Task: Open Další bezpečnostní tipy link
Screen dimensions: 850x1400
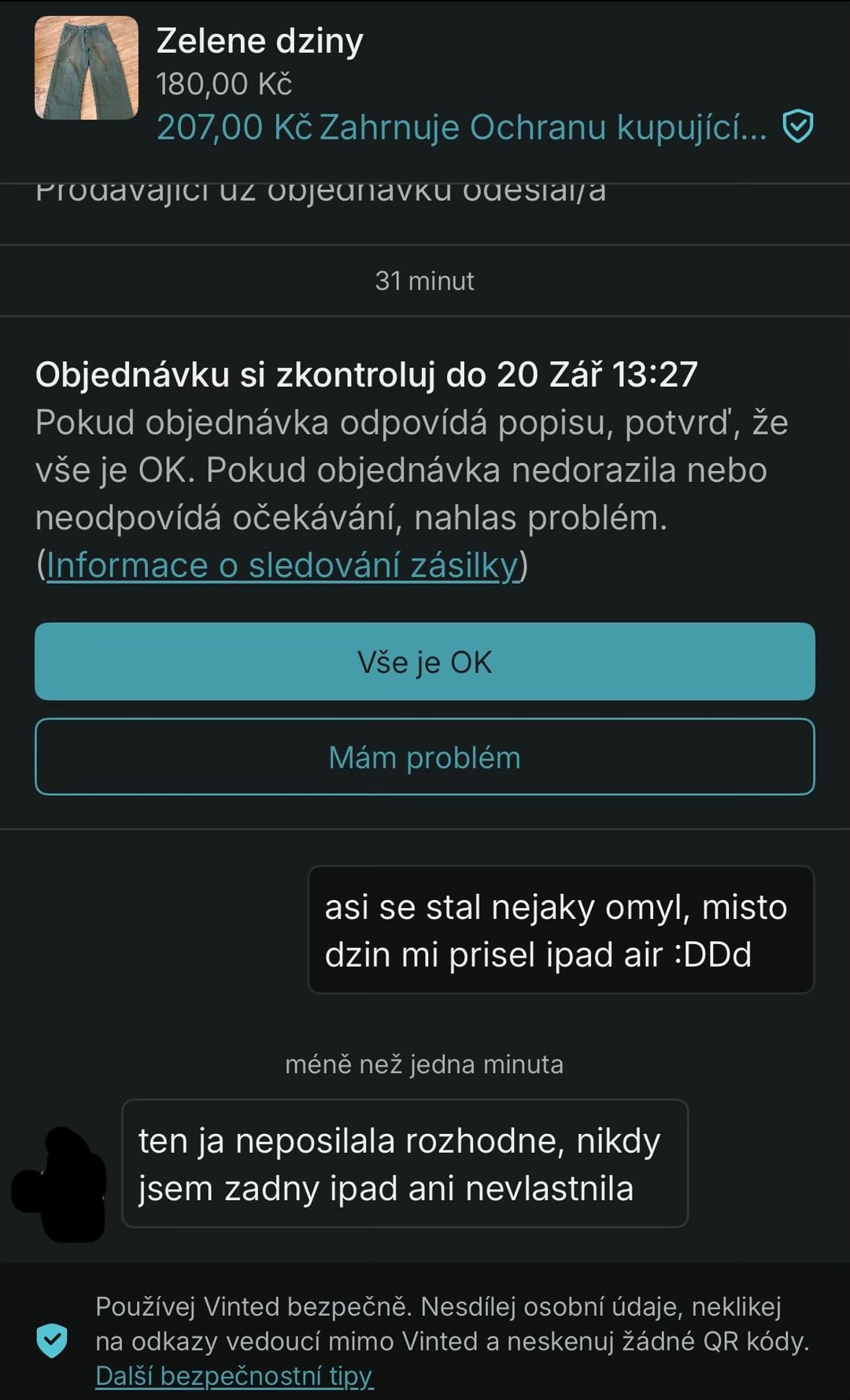Action: [x=234, y=1376]
